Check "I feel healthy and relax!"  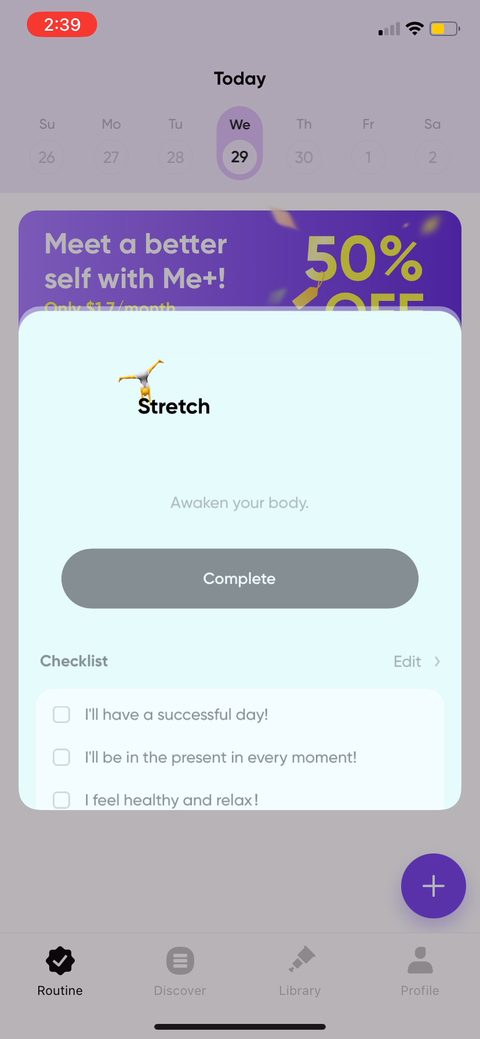61,799
